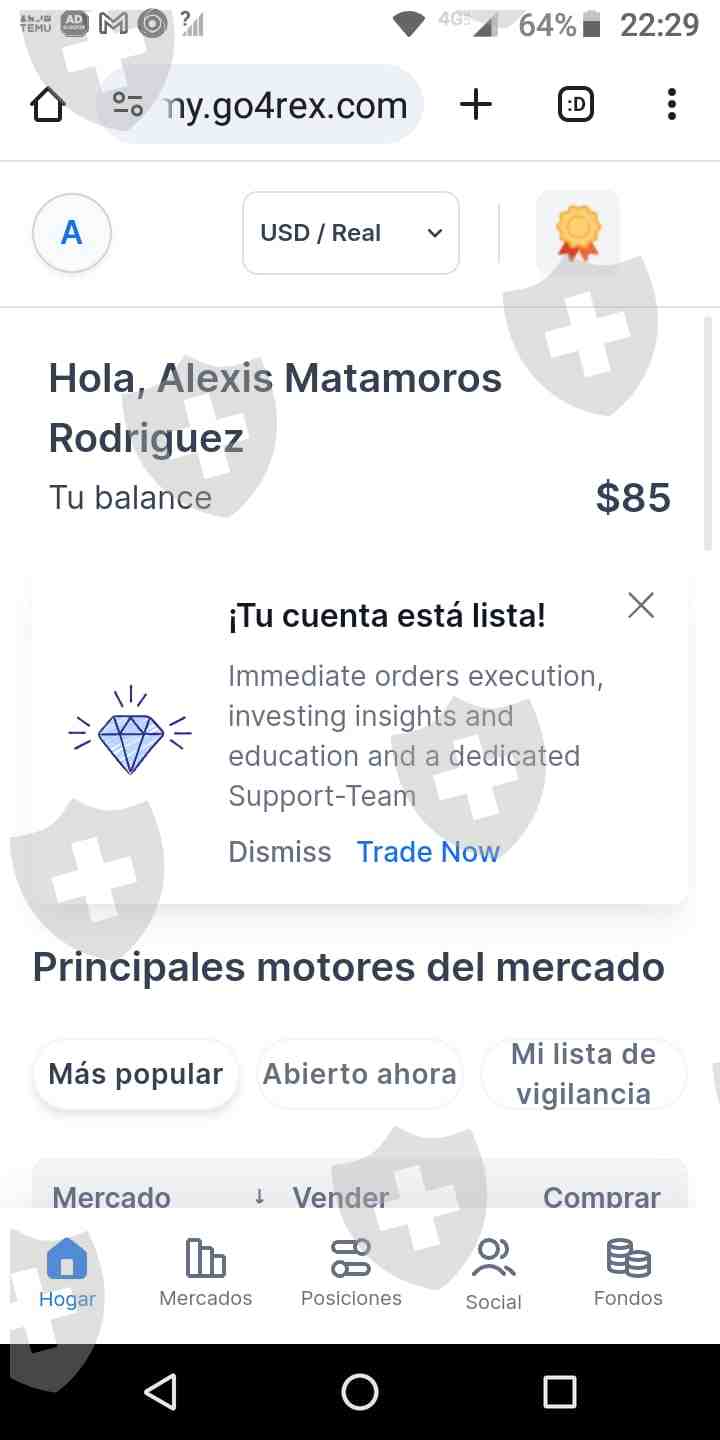The width and height of the screenshot is (720, 1440).
Task: Open the tab switcher
Action: 576,104
